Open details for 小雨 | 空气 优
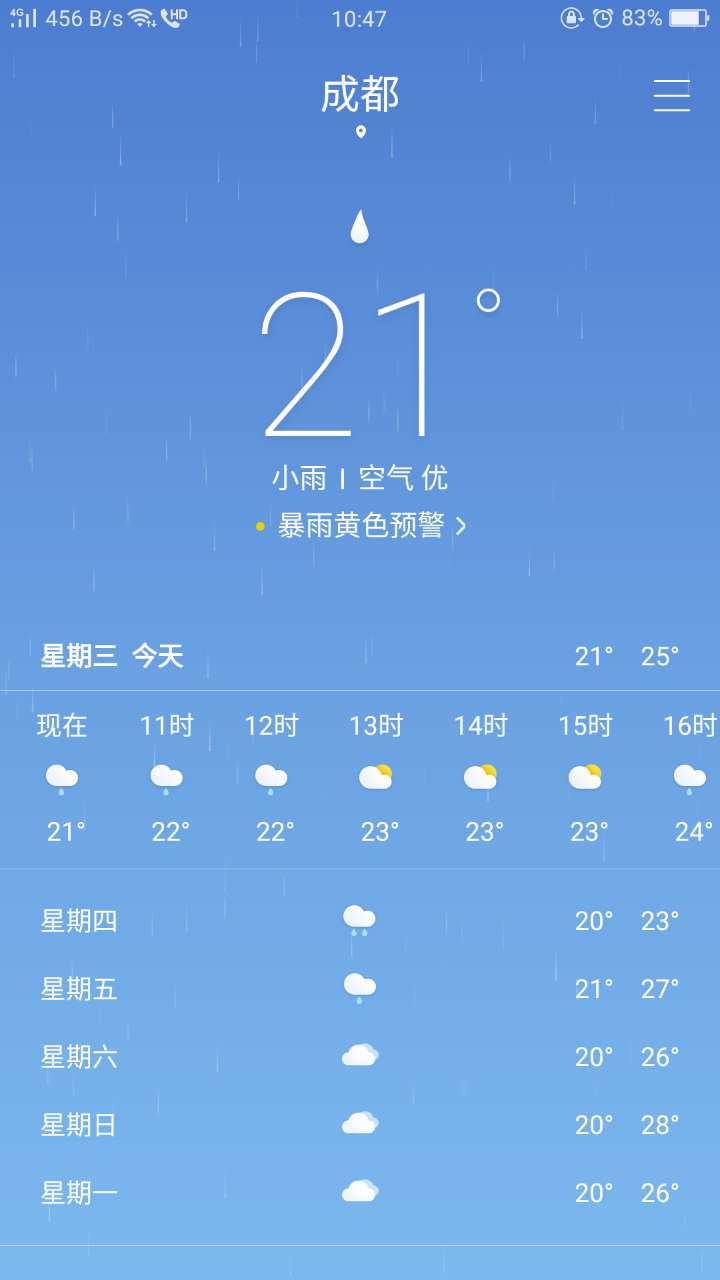Screen dimensions: 720x1280 pos(359,479)
